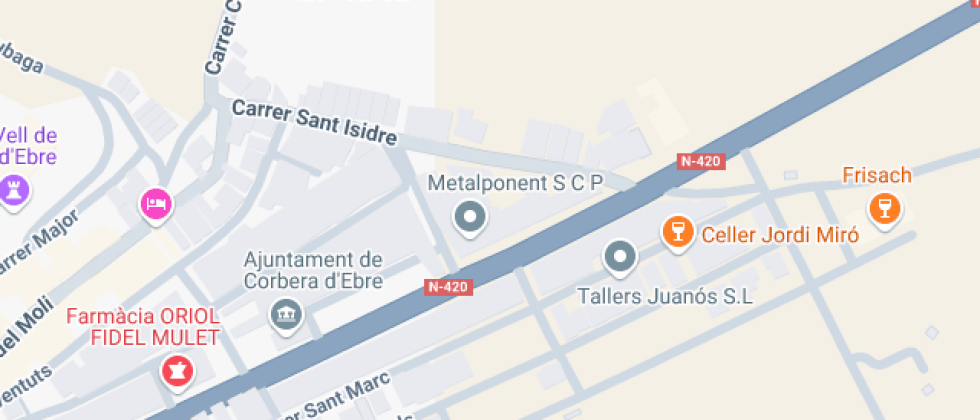Select the Tallers Juanós S.L marker
Screen dimensions: 980x420
pos(620,258)
